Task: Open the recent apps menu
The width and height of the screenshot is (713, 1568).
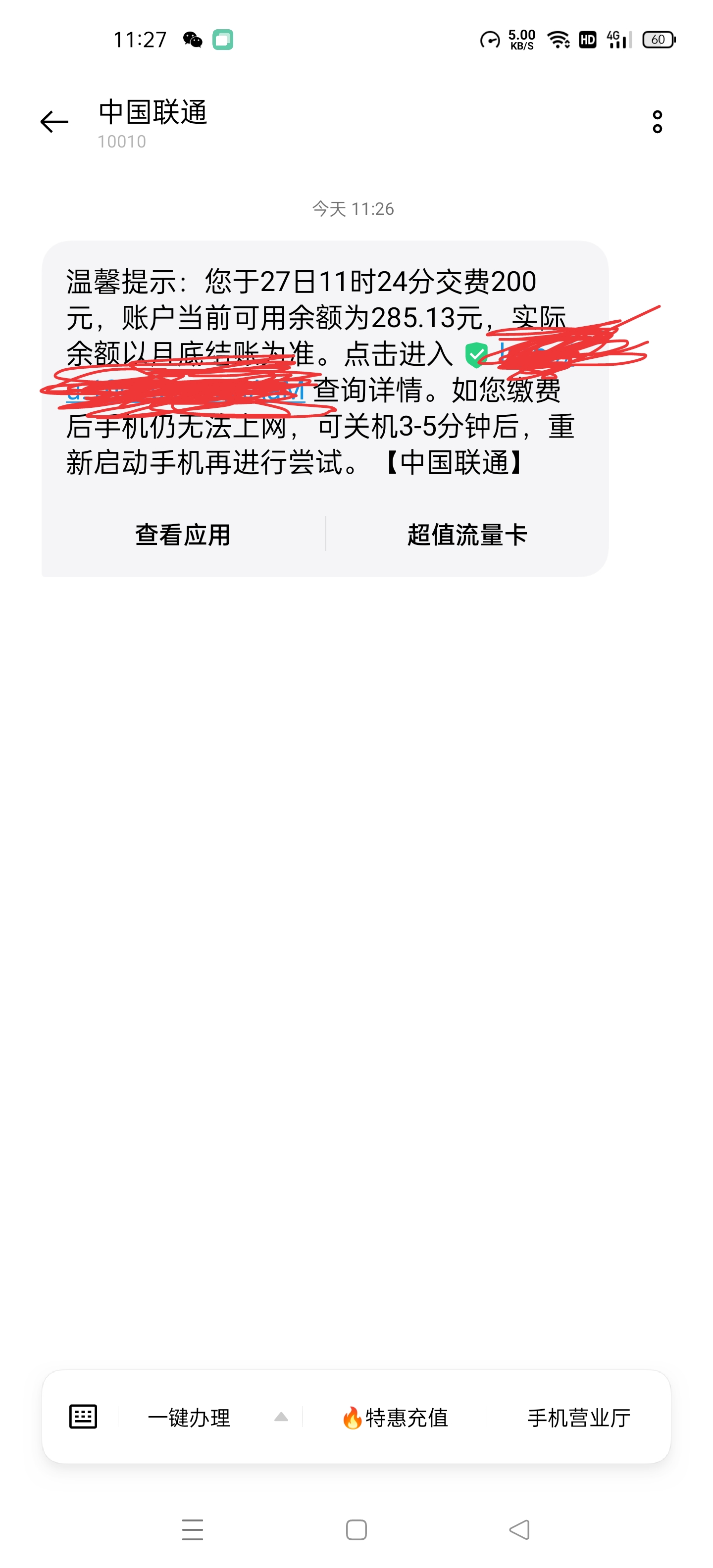Action: [x=193, y=1530]
